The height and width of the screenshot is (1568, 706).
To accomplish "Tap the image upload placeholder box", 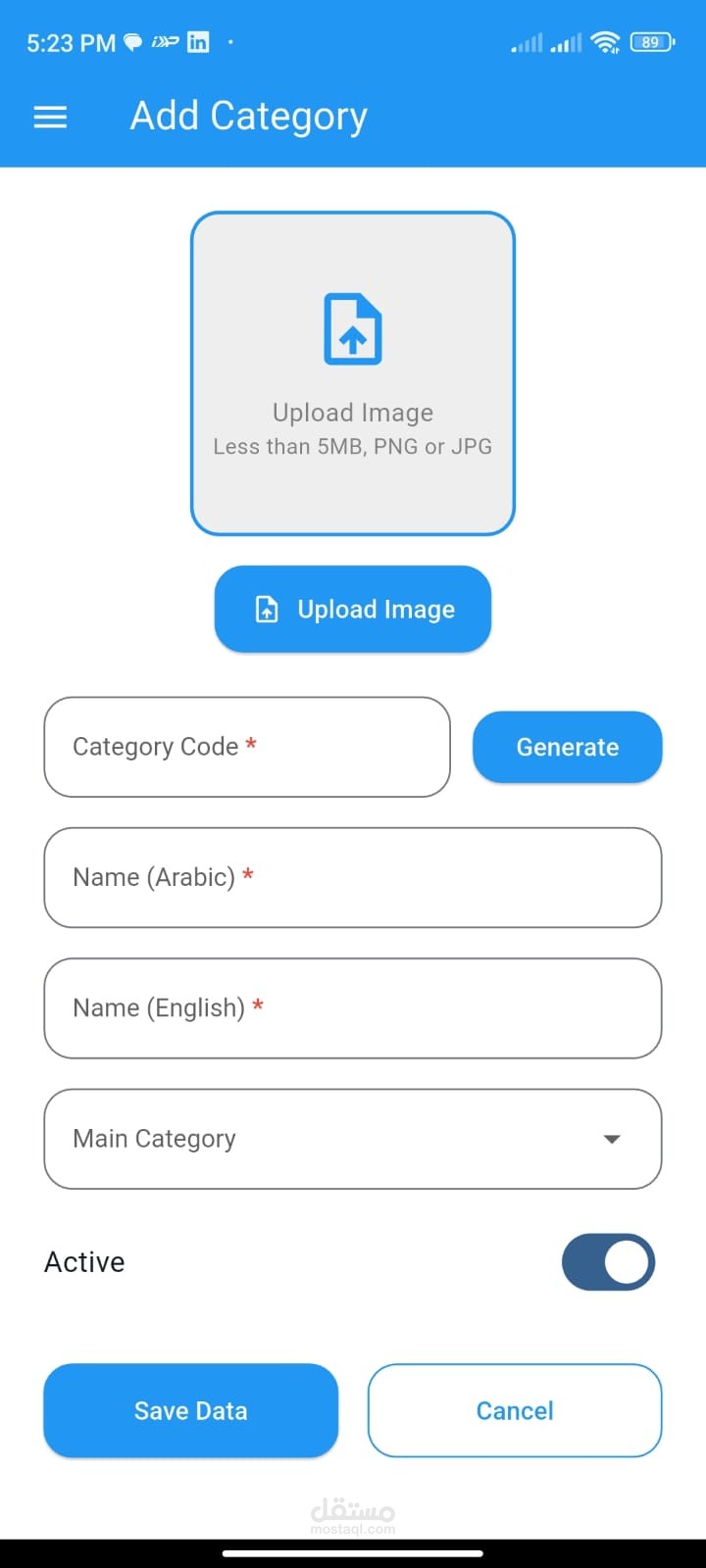I will pos(353,373).
